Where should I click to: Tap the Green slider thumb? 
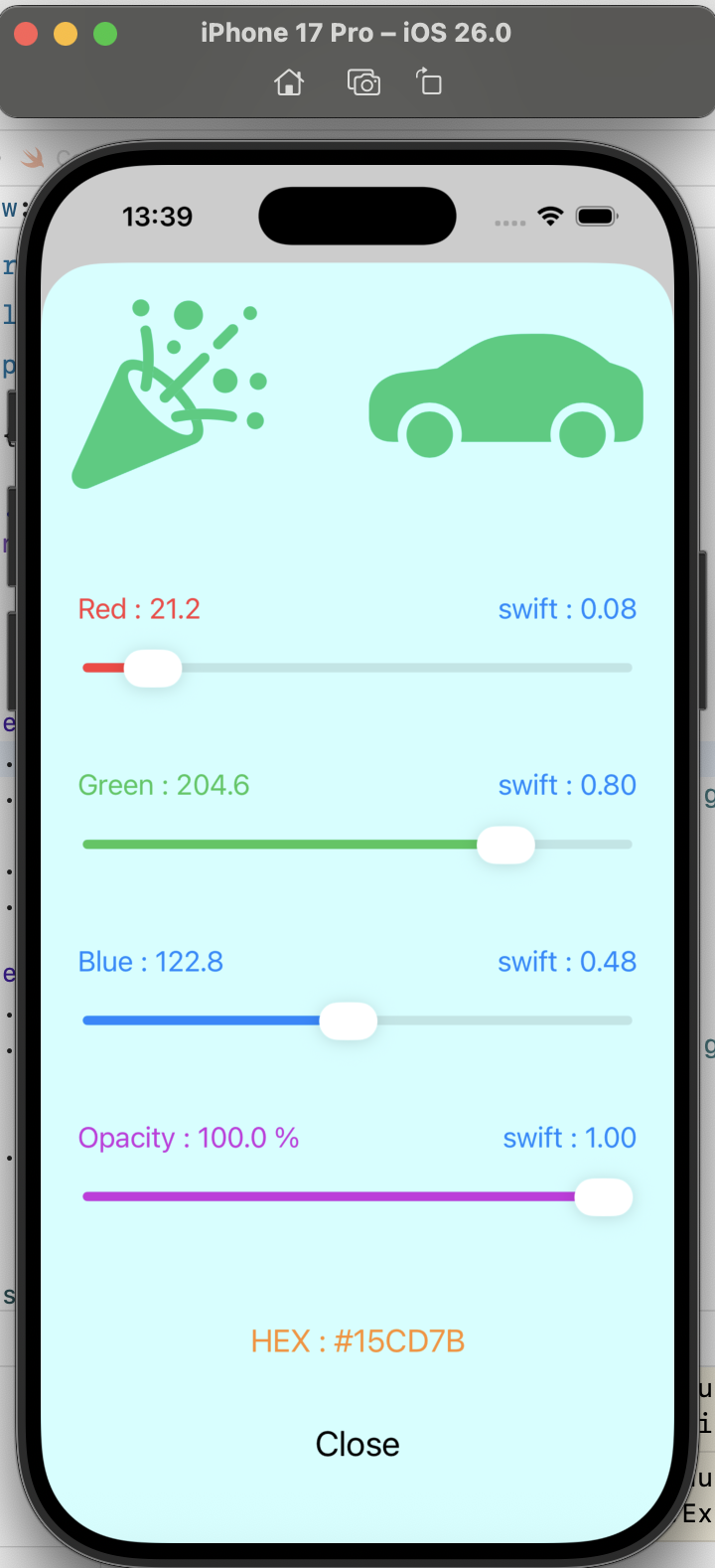pos(506,845)
